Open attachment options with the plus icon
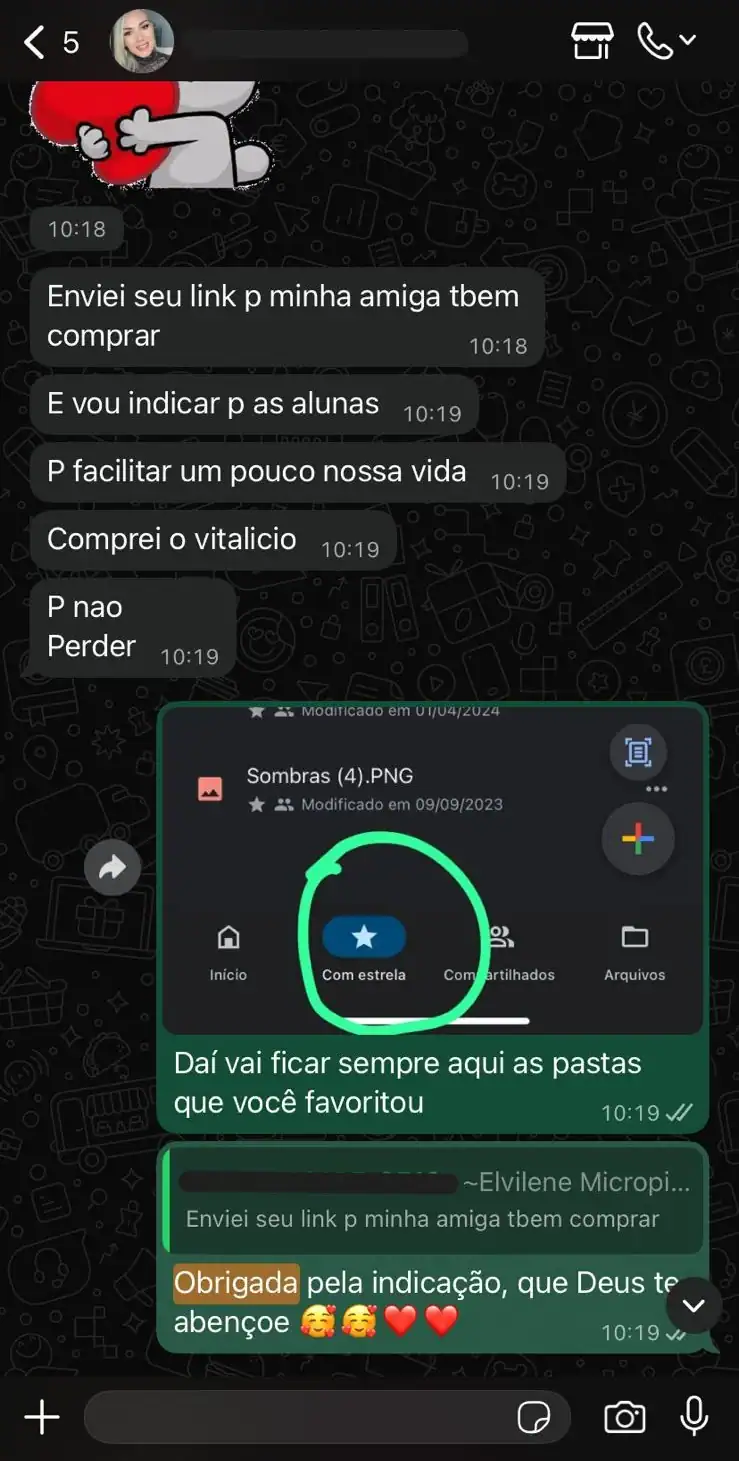The height and width of the screenshot is (1461, 739). (40, 1416)
